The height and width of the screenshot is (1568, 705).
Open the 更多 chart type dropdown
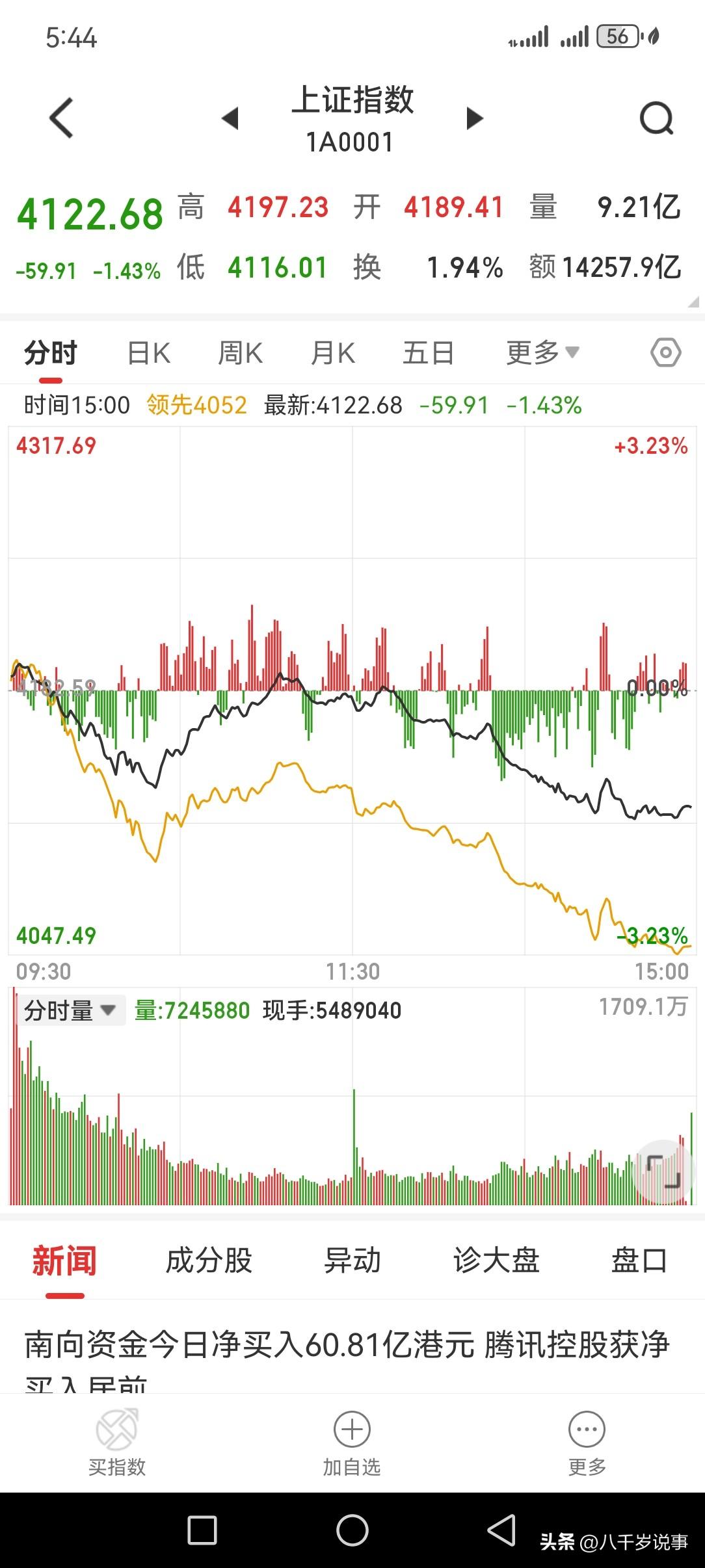(541, 352)
